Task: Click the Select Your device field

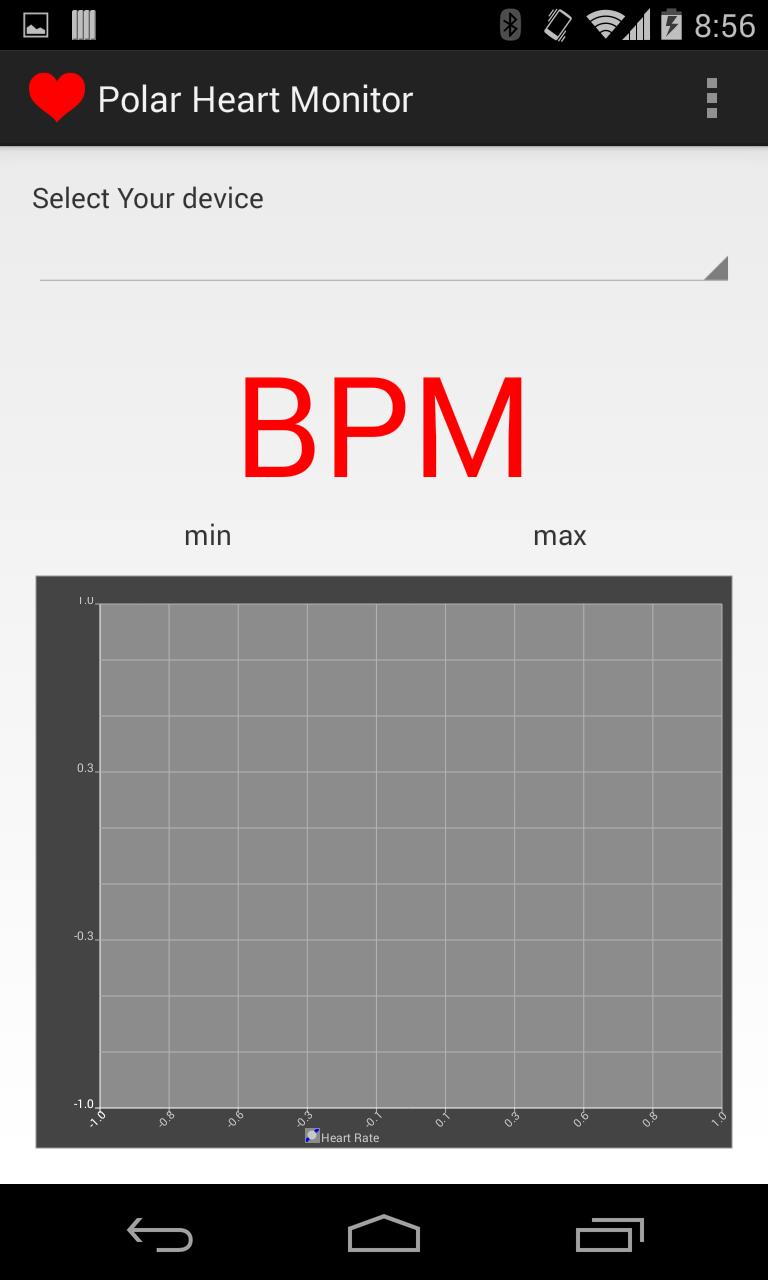Action: pos(147,198)
